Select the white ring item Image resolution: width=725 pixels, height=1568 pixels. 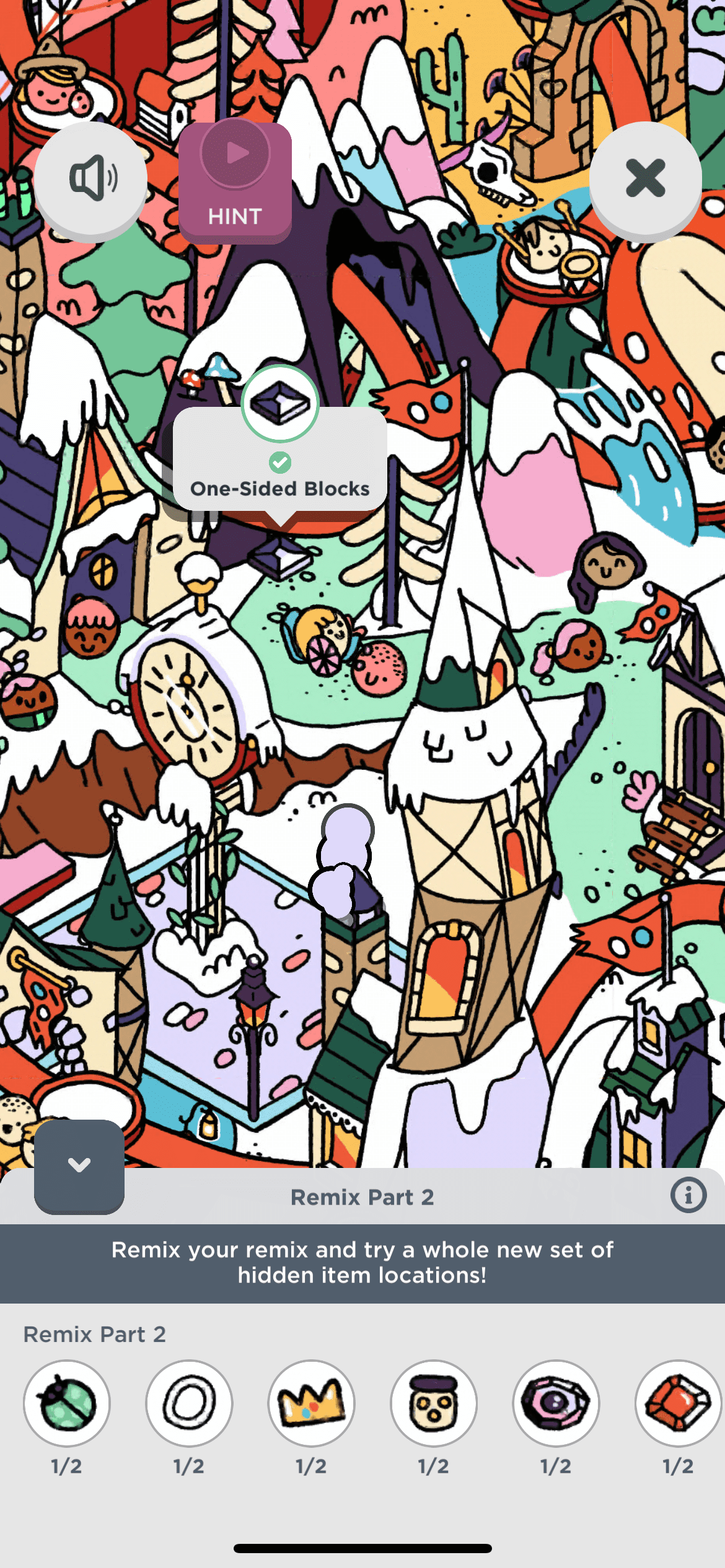[x=189, y=1403]
